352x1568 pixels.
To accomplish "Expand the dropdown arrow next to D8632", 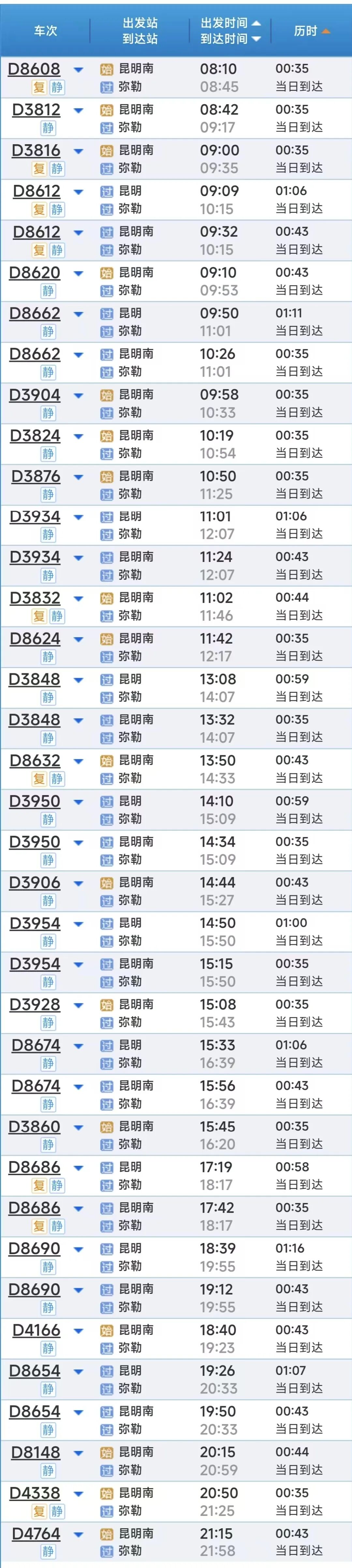I will pyautogui.click(x=79, y=761).
